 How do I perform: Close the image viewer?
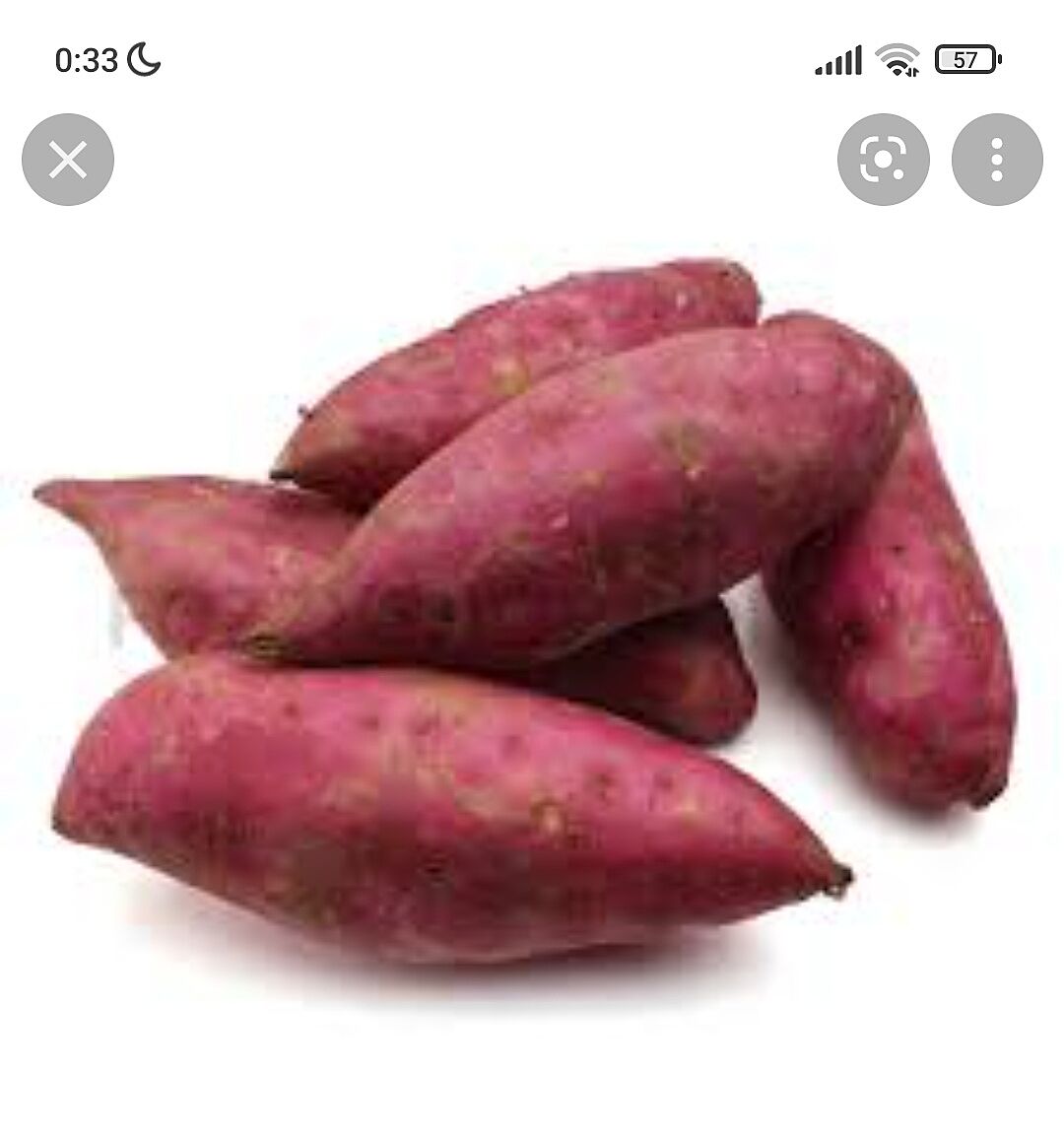pyautogui.click(x=68, y=160)
